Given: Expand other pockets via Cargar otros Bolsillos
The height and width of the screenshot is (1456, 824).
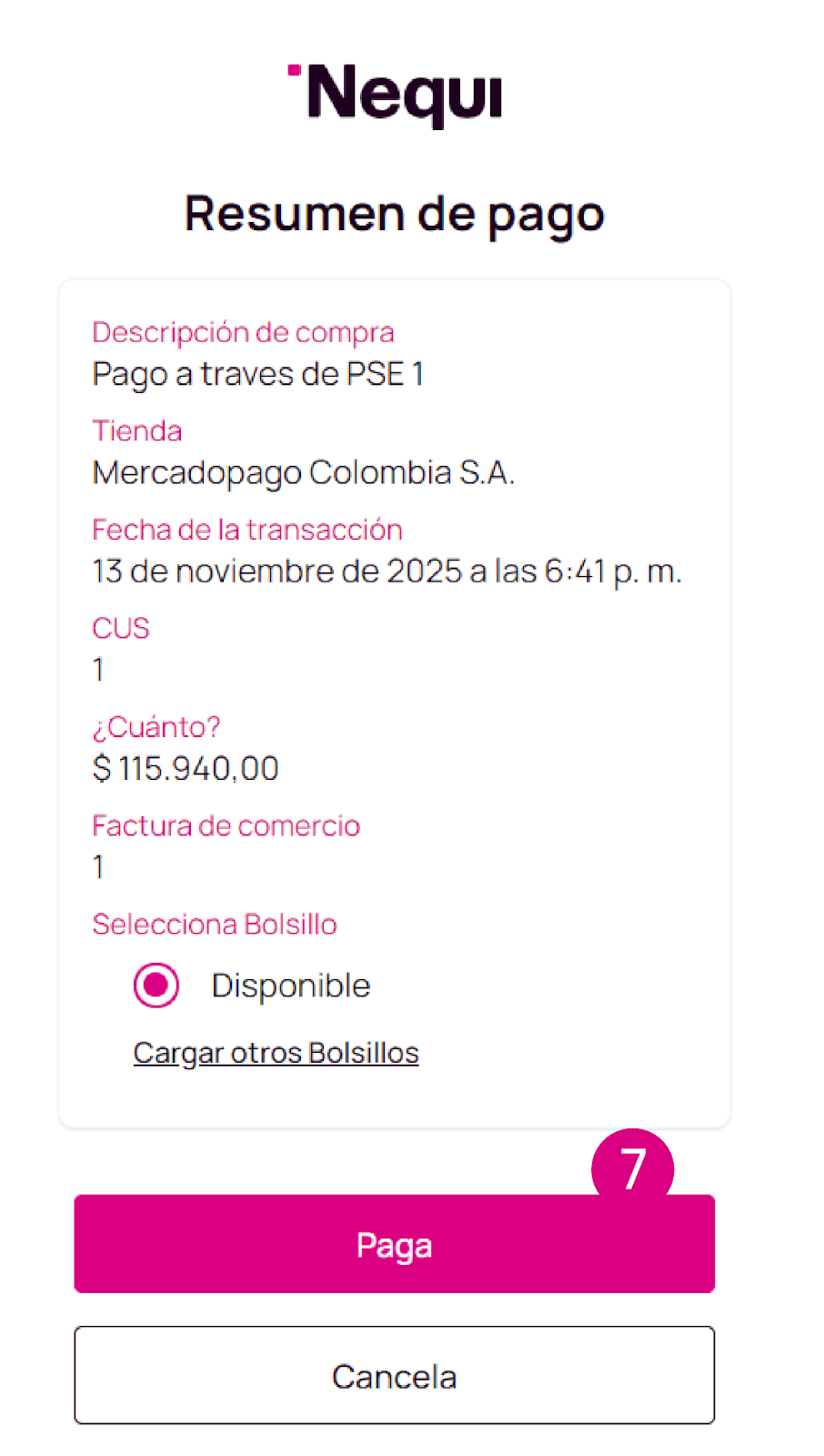Looking at the screenshot, I should coord(276,1052).
